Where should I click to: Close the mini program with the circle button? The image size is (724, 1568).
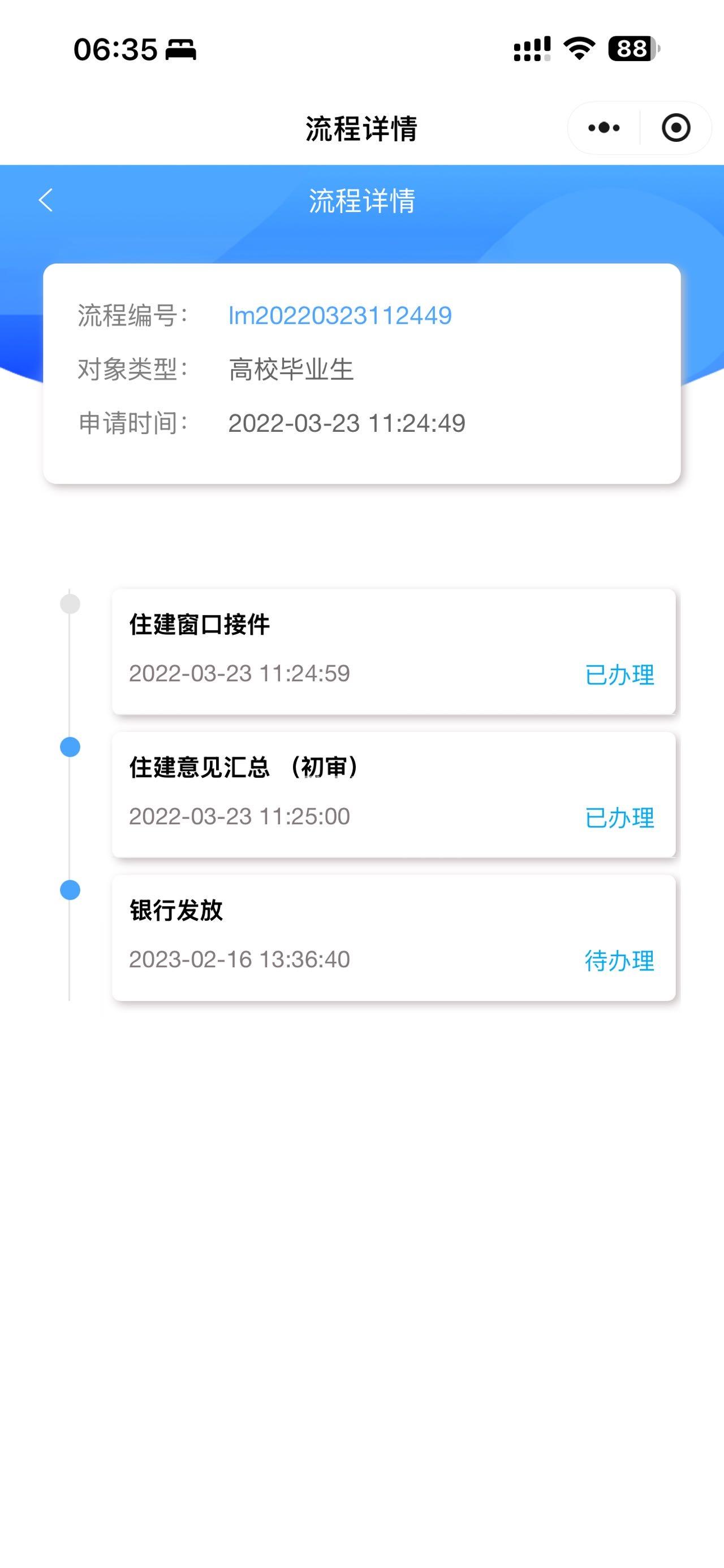point(676,128)
